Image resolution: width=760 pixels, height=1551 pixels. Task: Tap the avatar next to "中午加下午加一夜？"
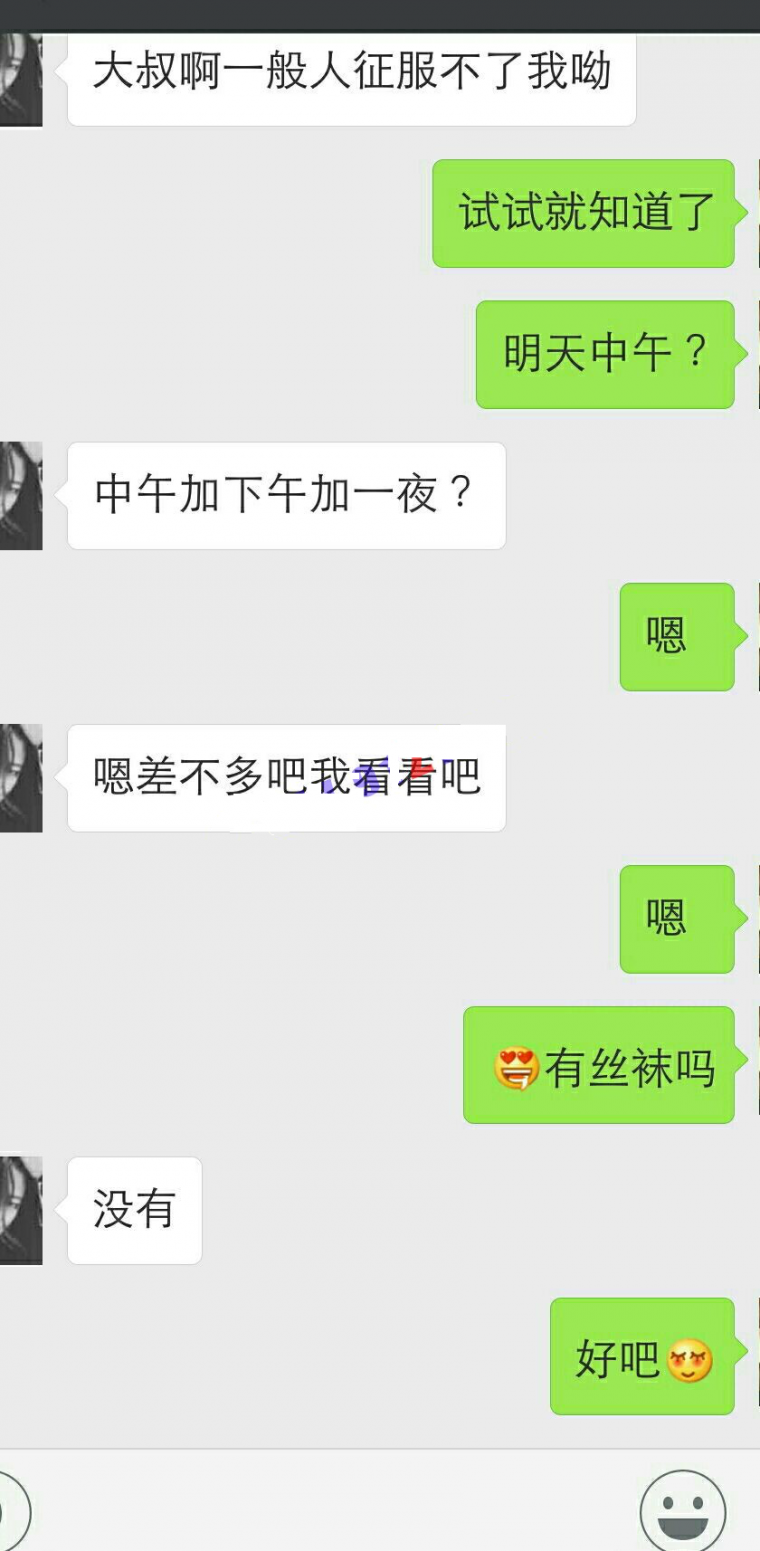click(x=20, y=496)
